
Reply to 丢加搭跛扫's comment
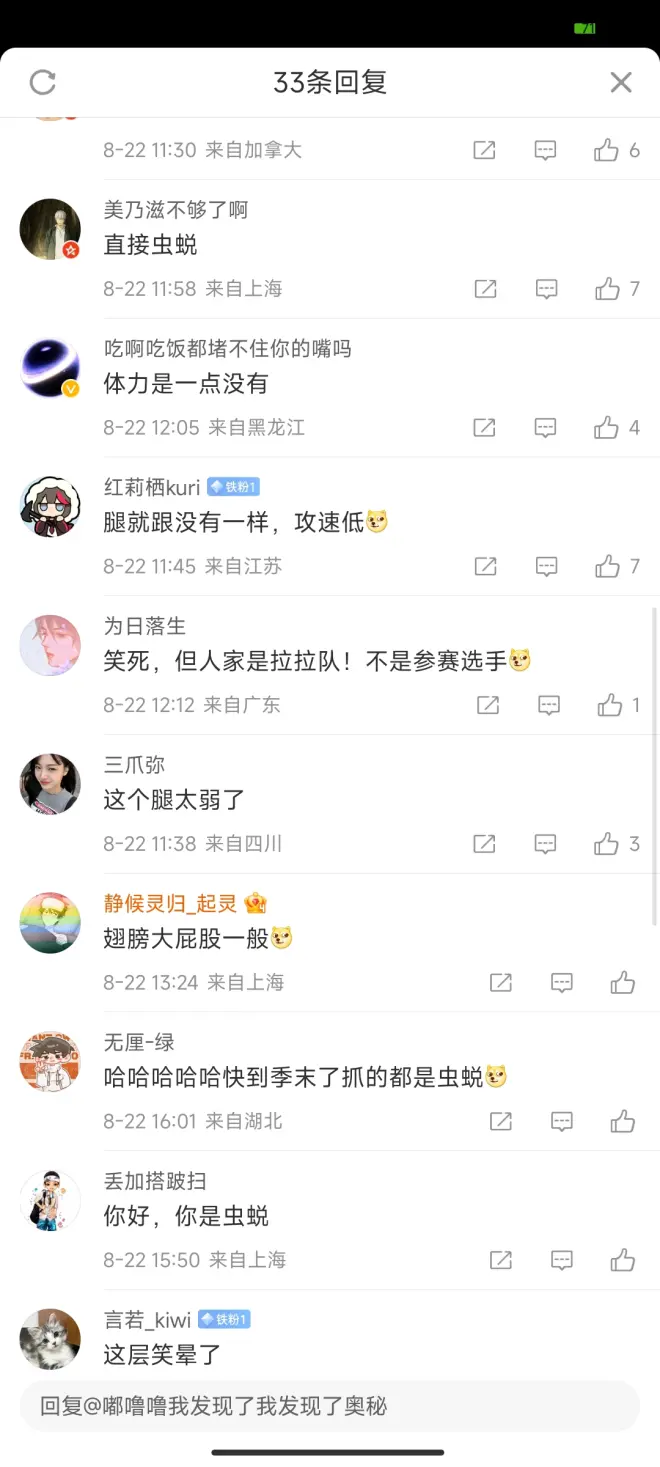[x=562, y=1260]
